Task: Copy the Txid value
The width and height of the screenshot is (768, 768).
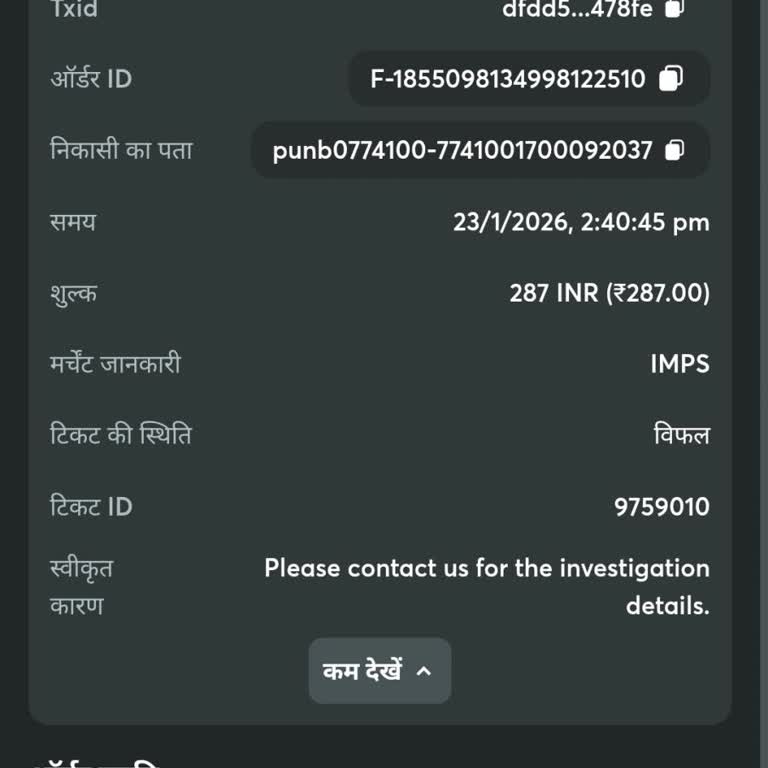Action: coord(674,8)
